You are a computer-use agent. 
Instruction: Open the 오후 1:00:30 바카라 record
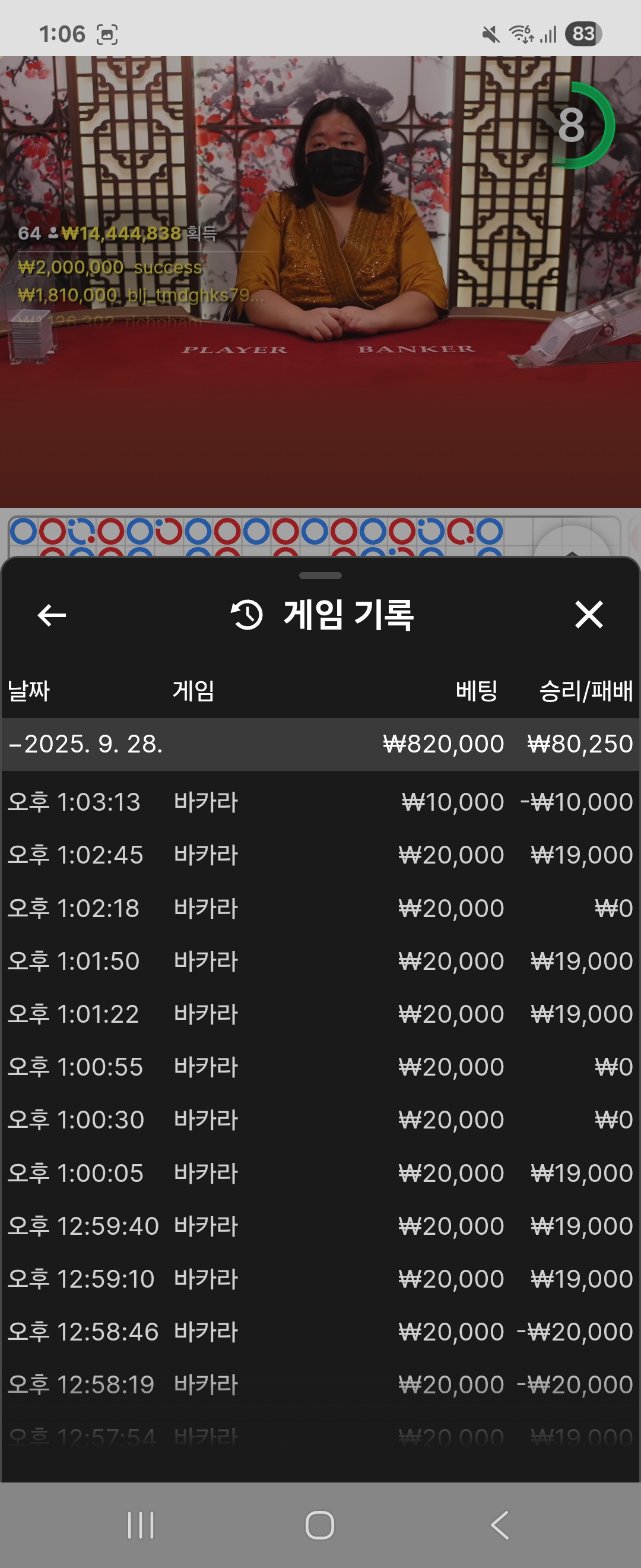320,1120
